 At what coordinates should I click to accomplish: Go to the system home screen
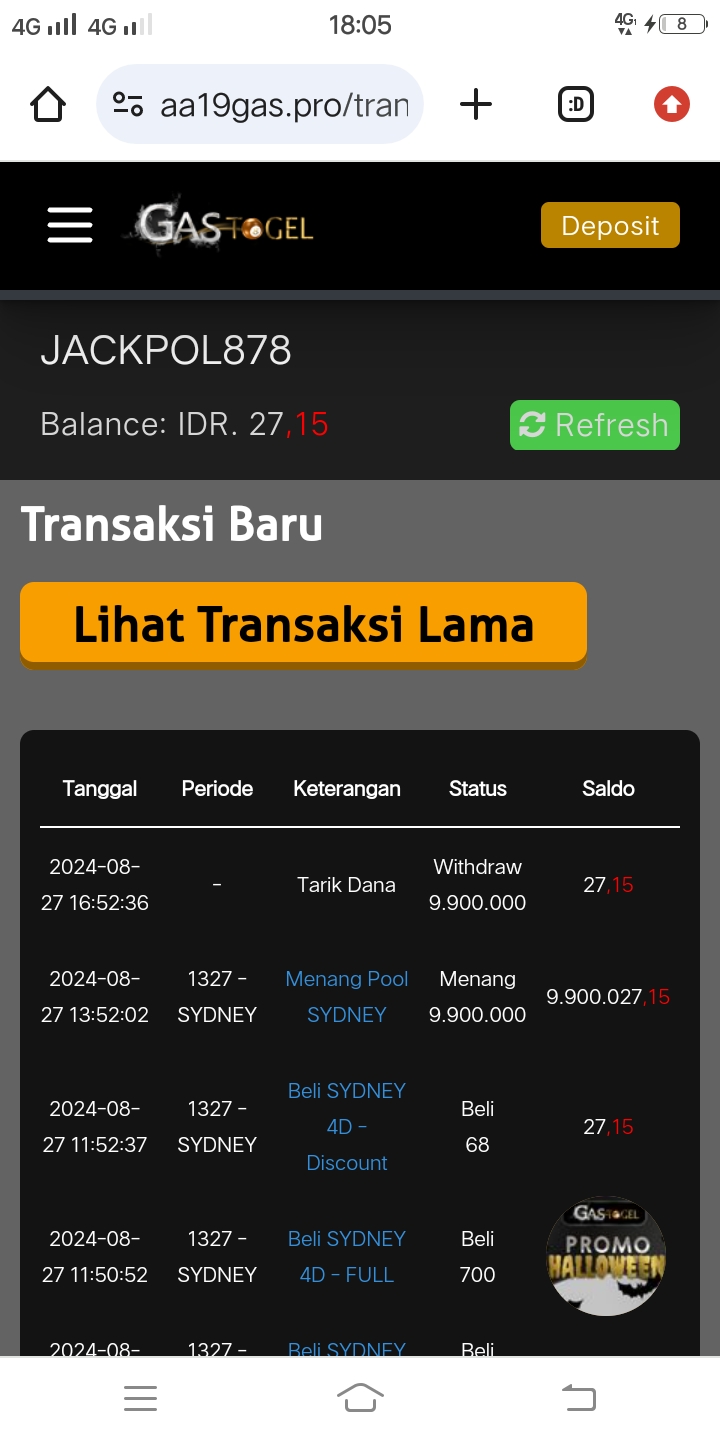360,1398
